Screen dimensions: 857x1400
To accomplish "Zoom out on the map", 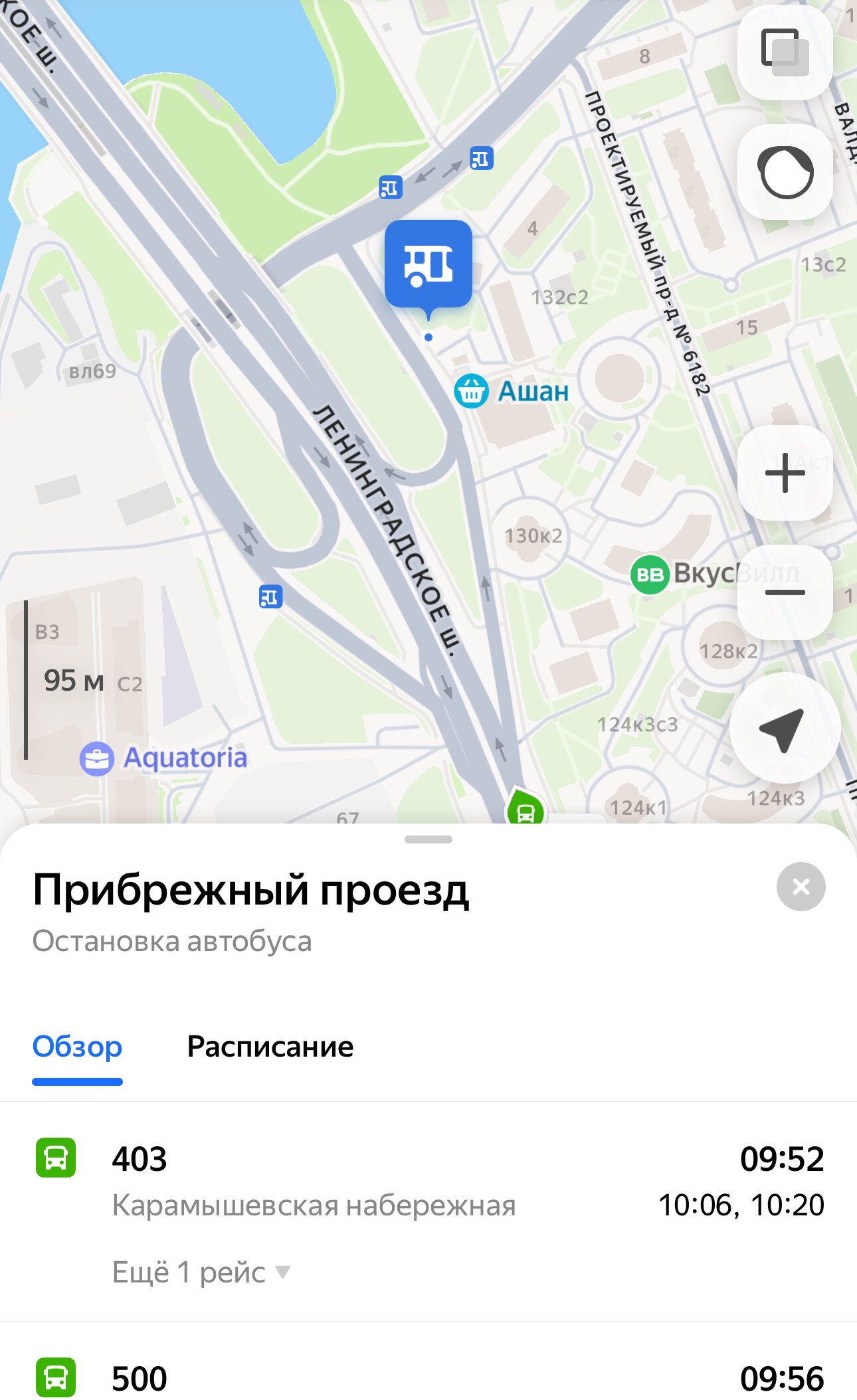I will click(785, 592).
